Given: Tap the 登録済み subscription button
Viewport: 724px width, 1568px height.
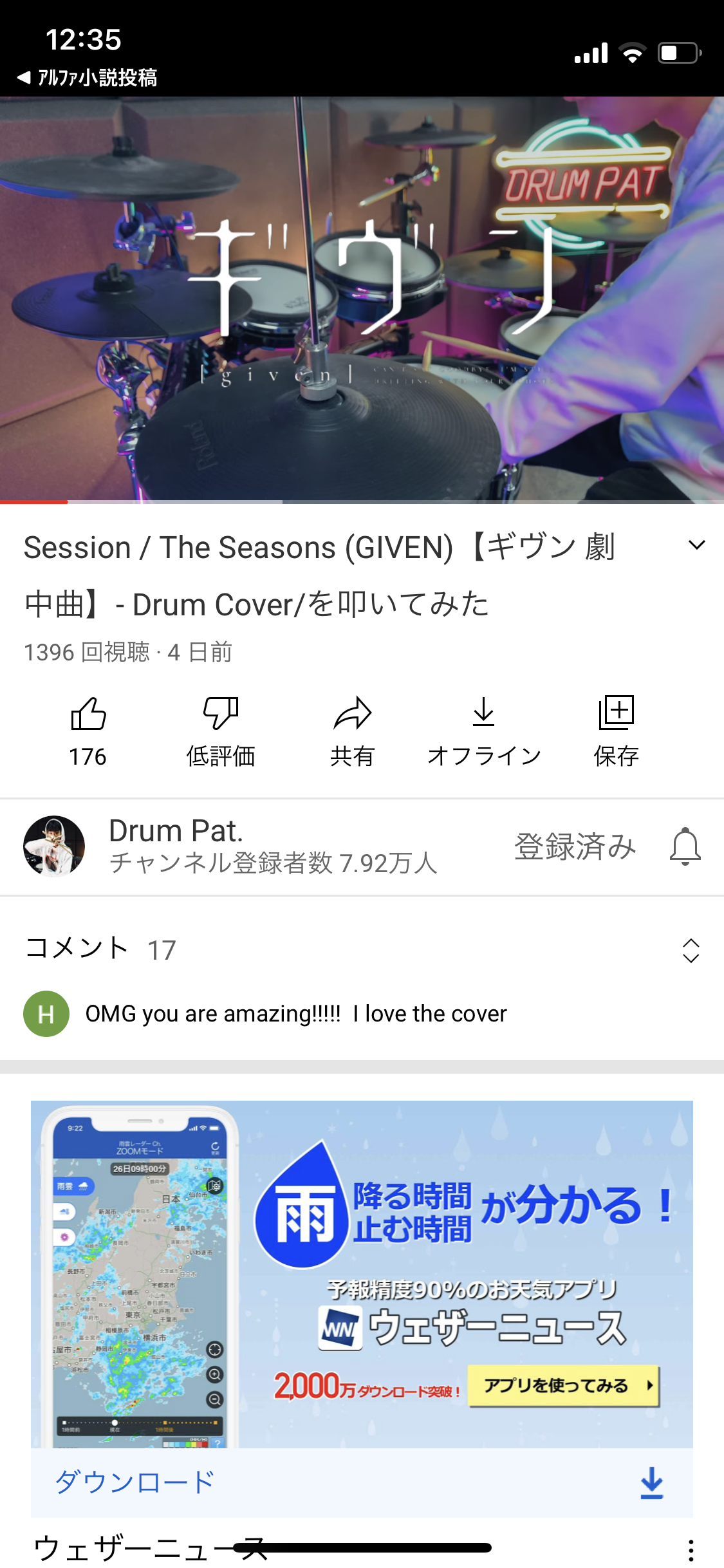Looking at the screenshot, I should click(575, 846).
